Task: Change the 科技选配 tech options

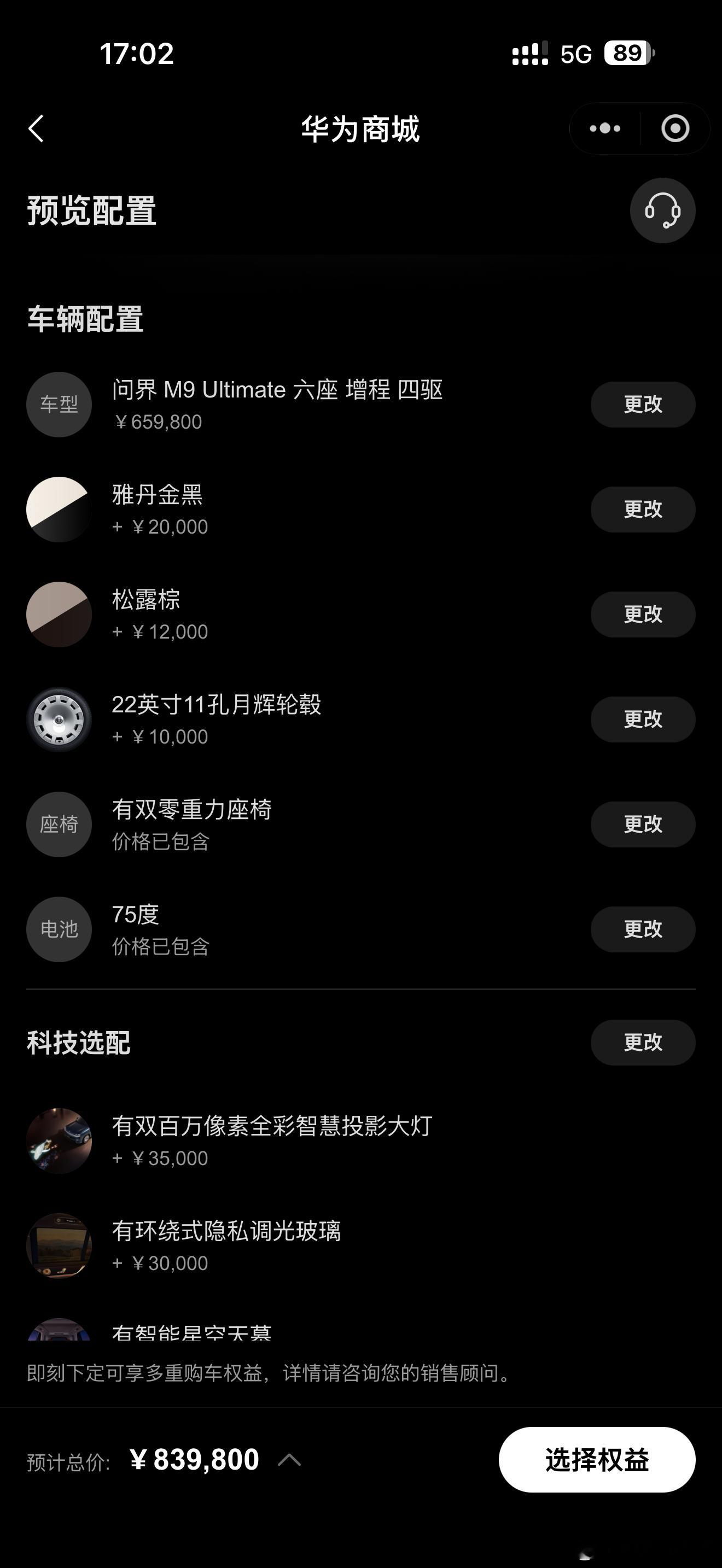Action: click(643, 1043)
